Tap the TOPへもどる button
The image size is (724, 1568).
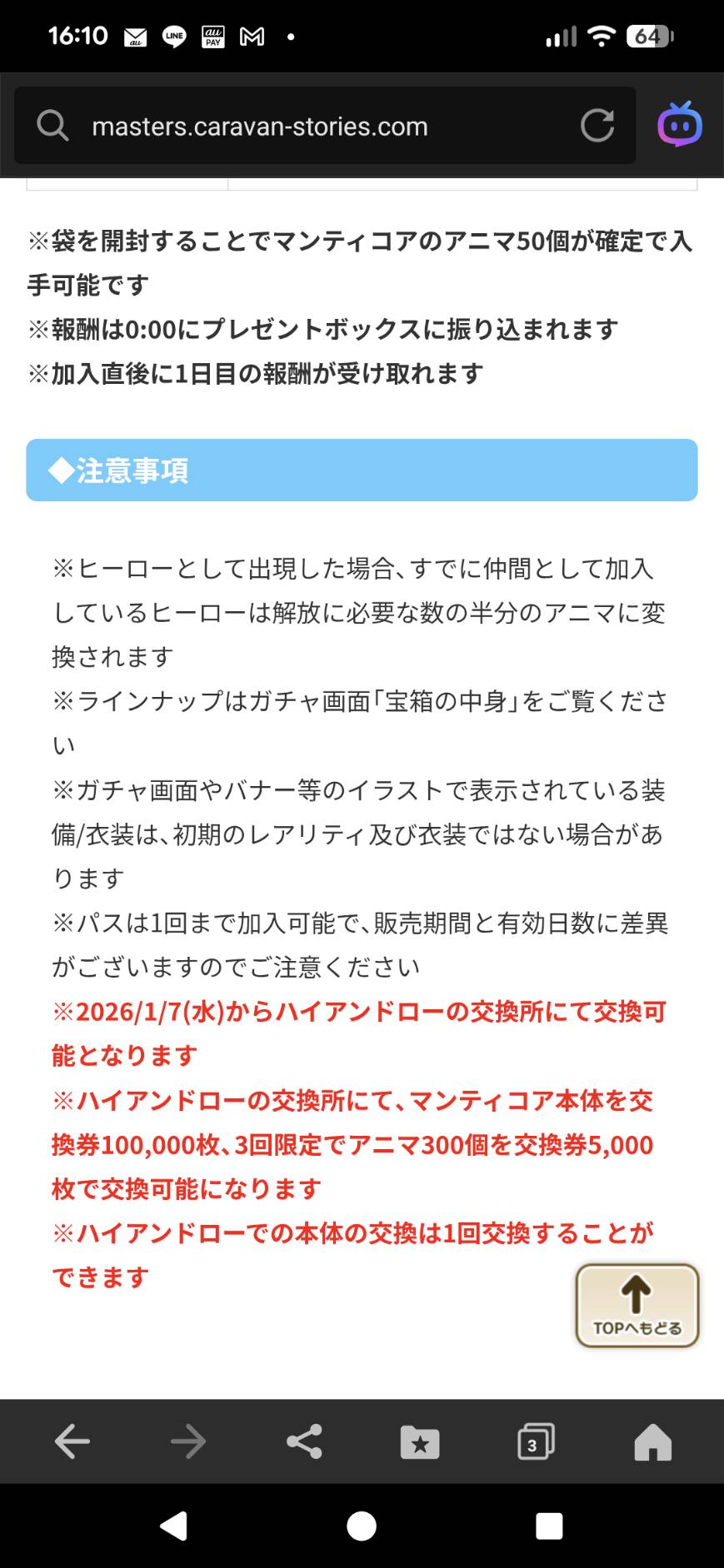(x=637, y=1305)
